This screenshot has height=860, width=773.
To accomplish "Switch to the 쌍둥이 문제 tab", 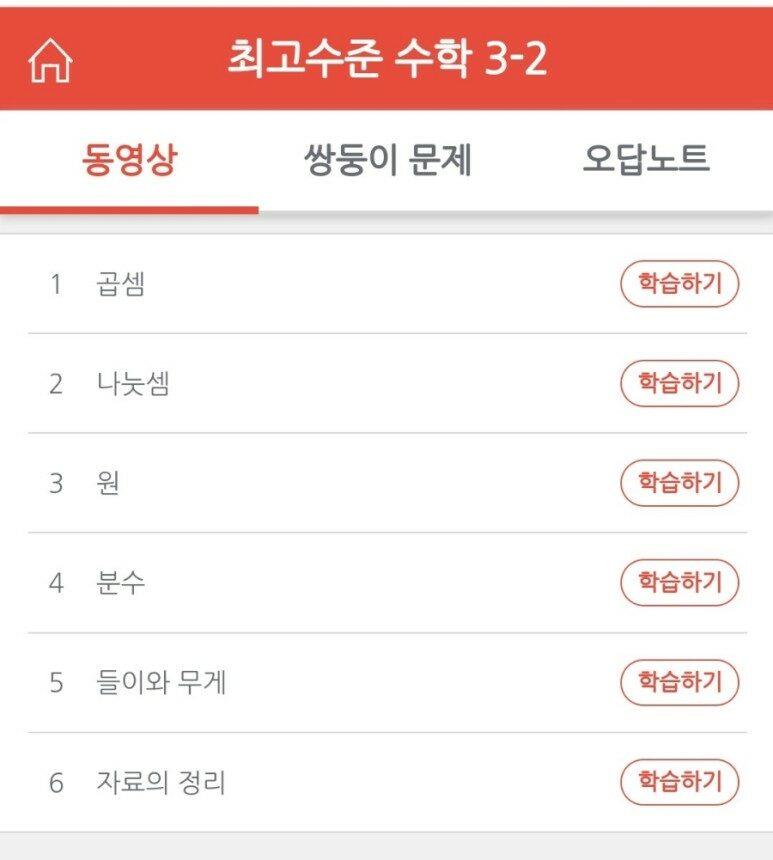I will [387, 160].
